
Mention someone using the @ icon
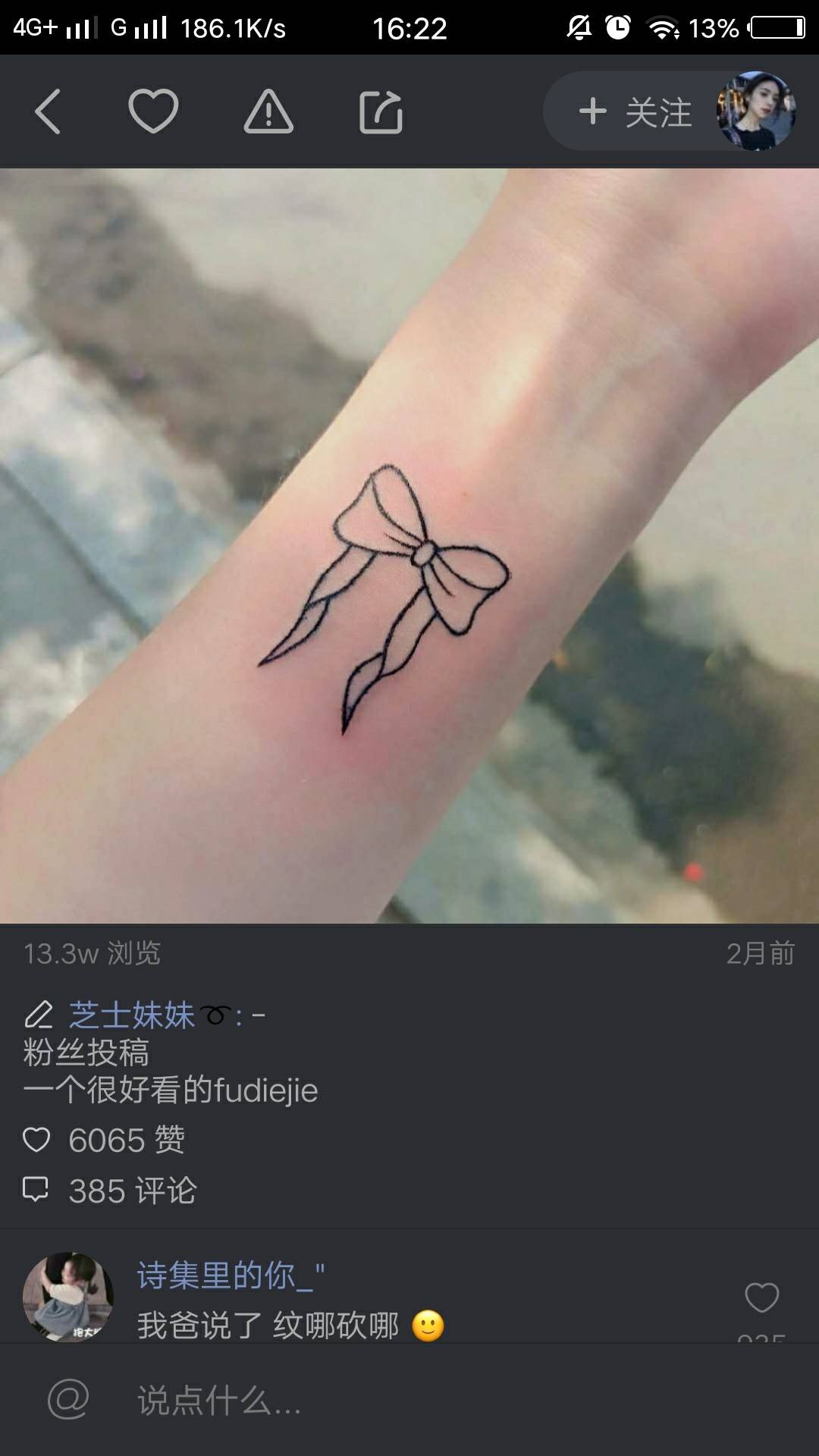68,1400
